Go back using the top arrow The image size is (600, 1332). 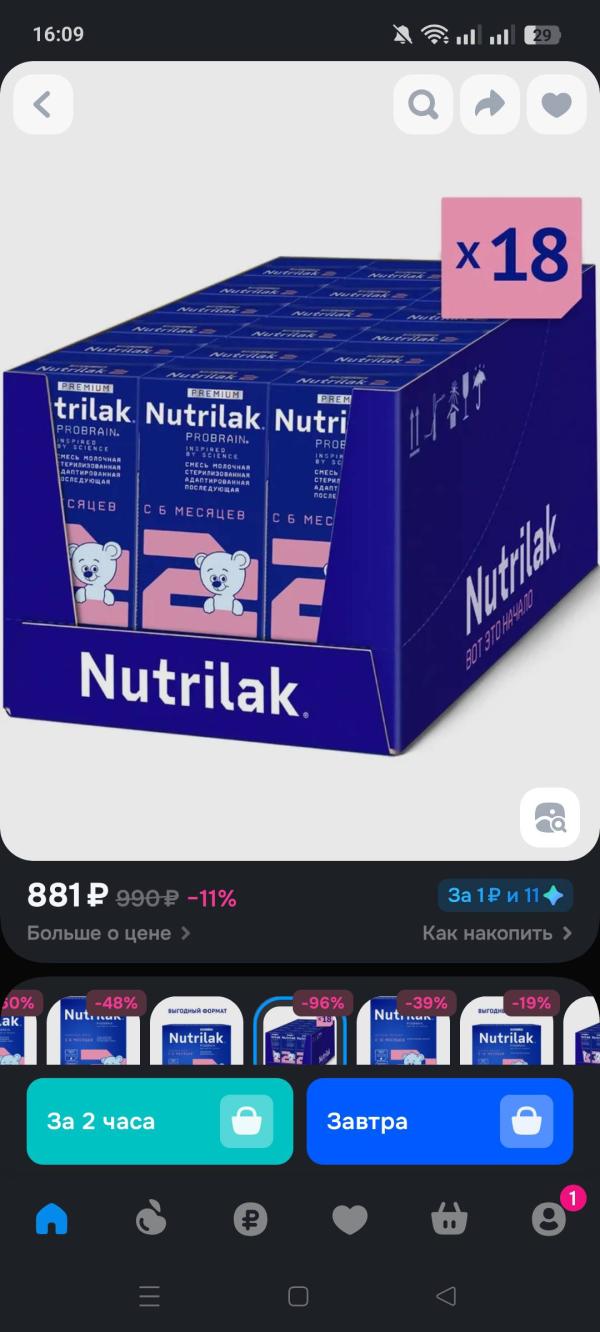point(43,104)
